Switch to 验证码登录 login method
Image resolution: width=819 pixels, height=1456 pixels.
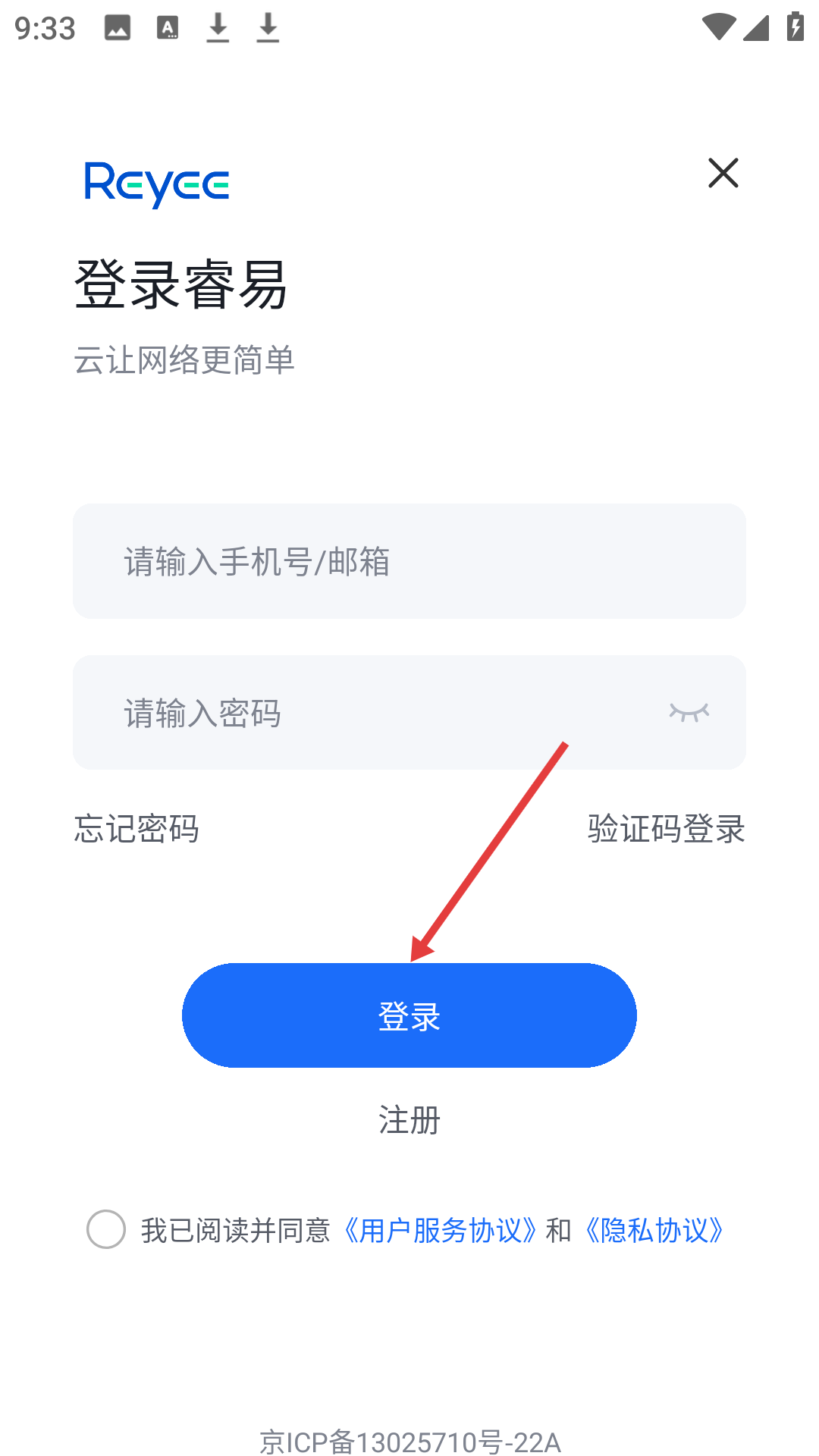[666, 828]
